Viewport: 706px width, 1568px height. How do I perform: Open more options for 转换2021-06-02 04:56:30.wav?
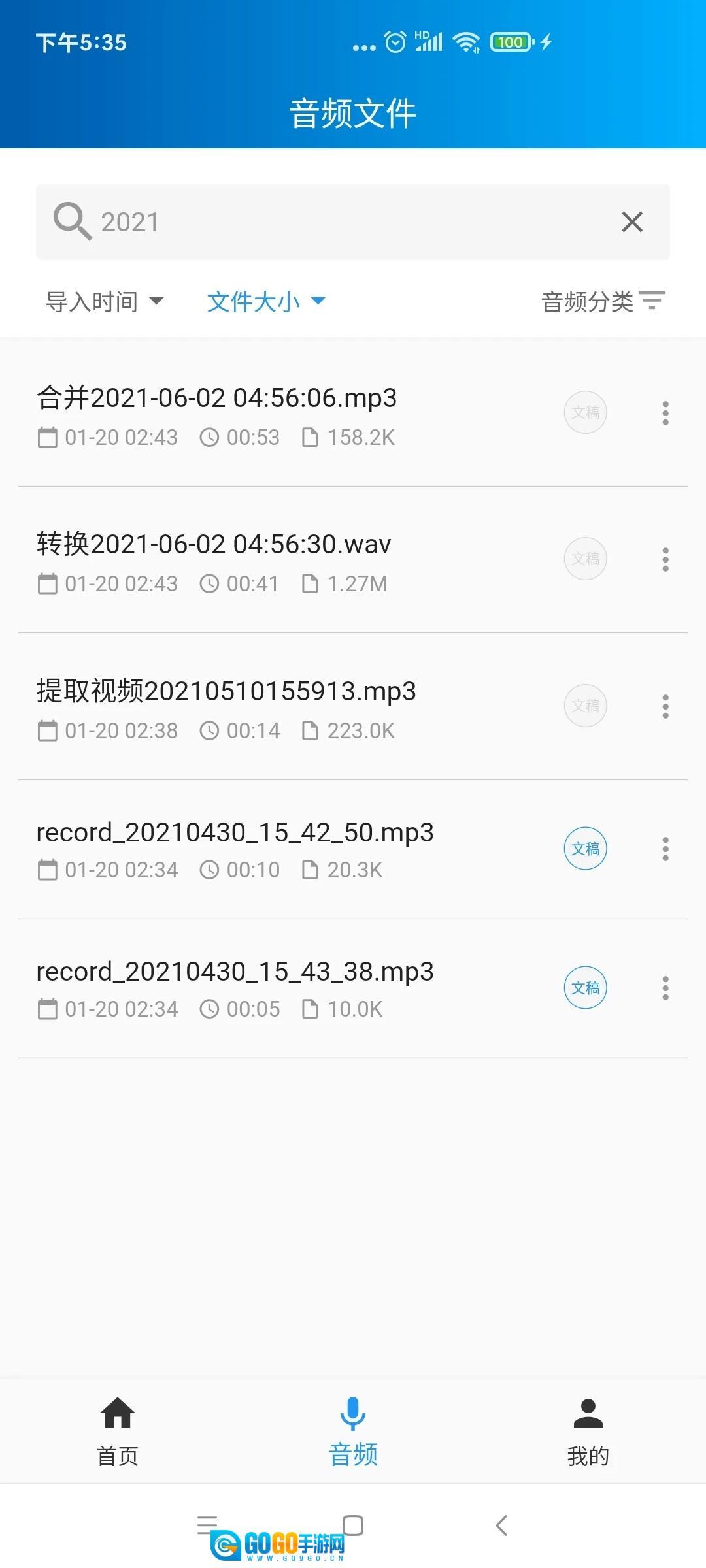click(665, 559)
